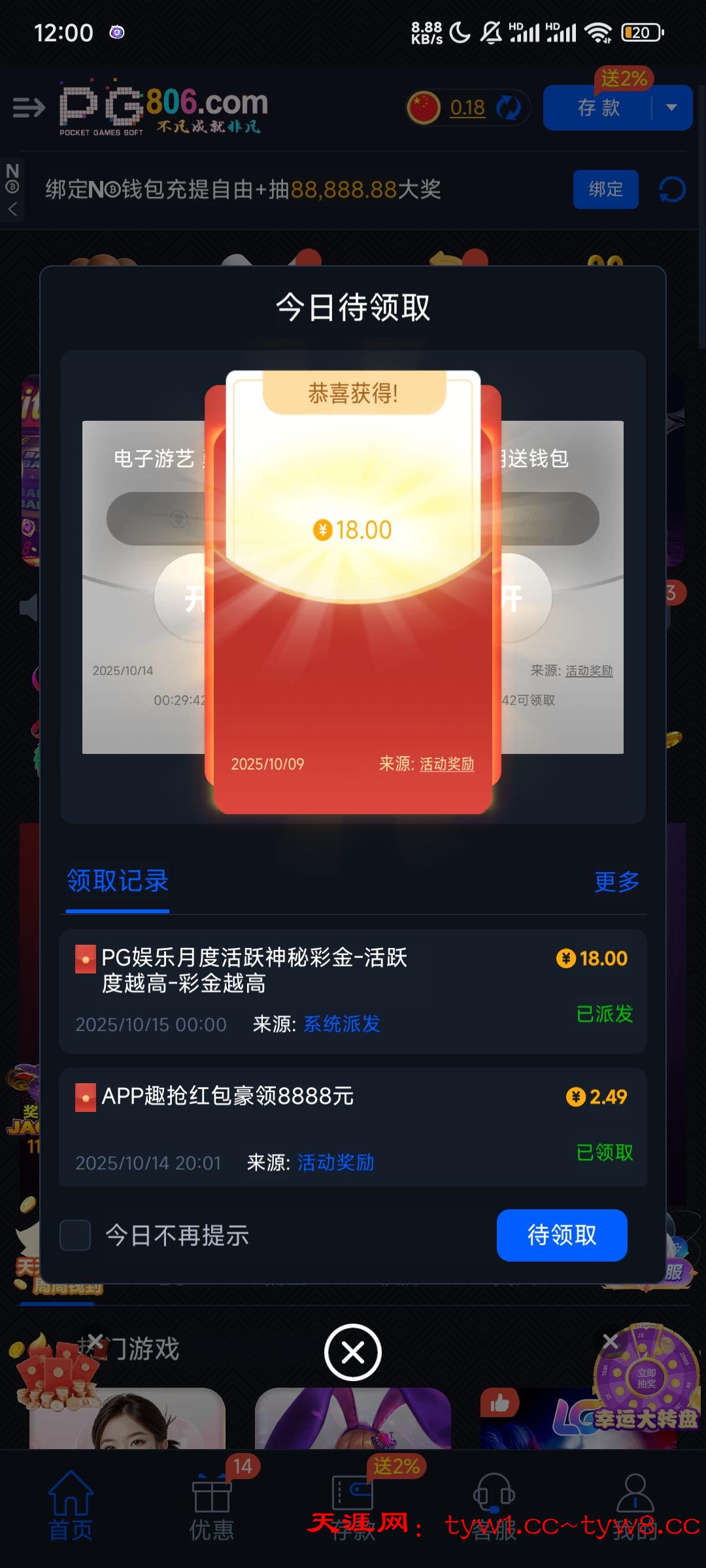The height and width of the screenshot is (1568, 706).
Task: Close the 今日待领取 popup
Action: tap(353, 1352)
